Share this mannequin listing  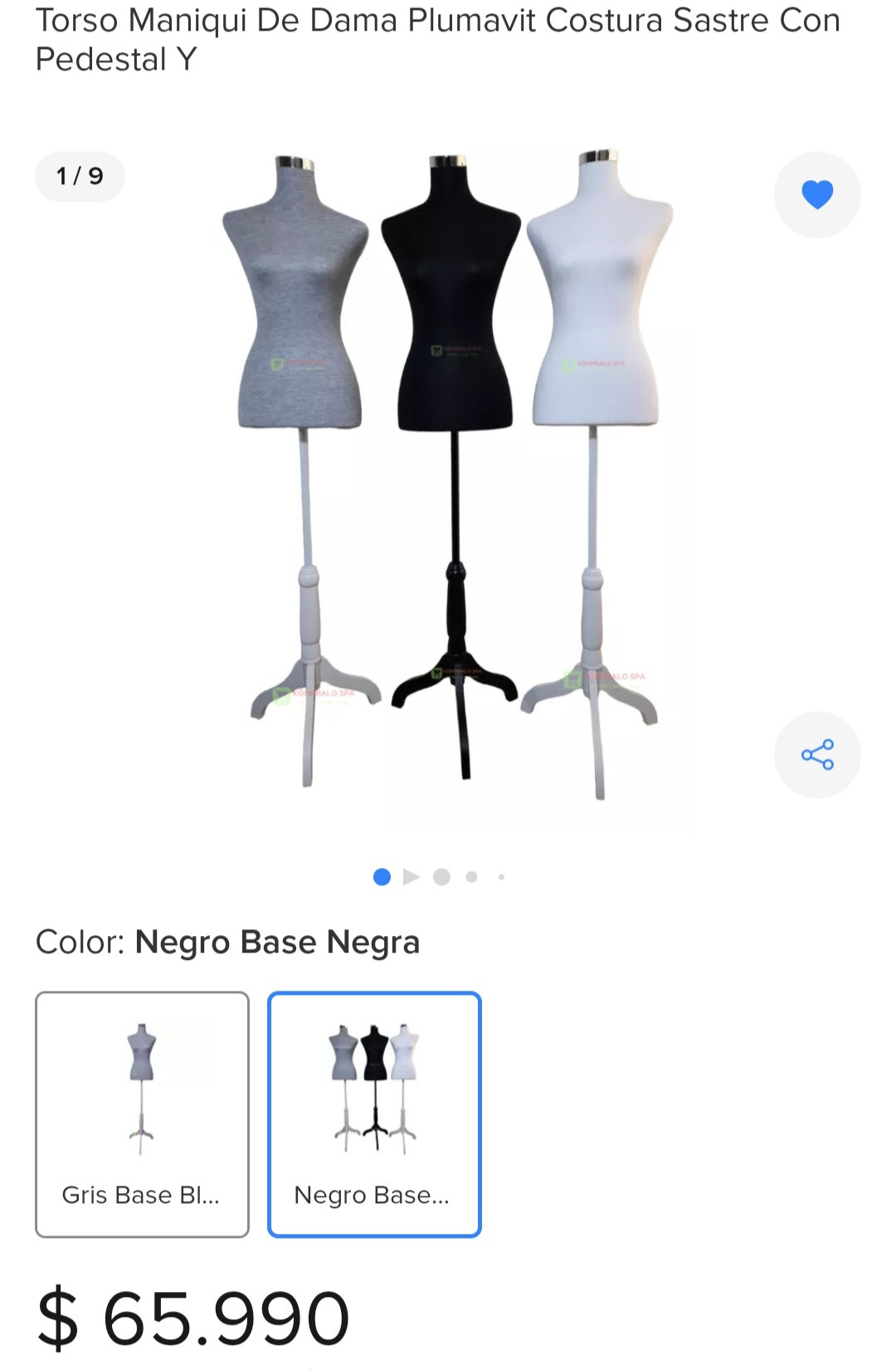[x=817, y=755]
